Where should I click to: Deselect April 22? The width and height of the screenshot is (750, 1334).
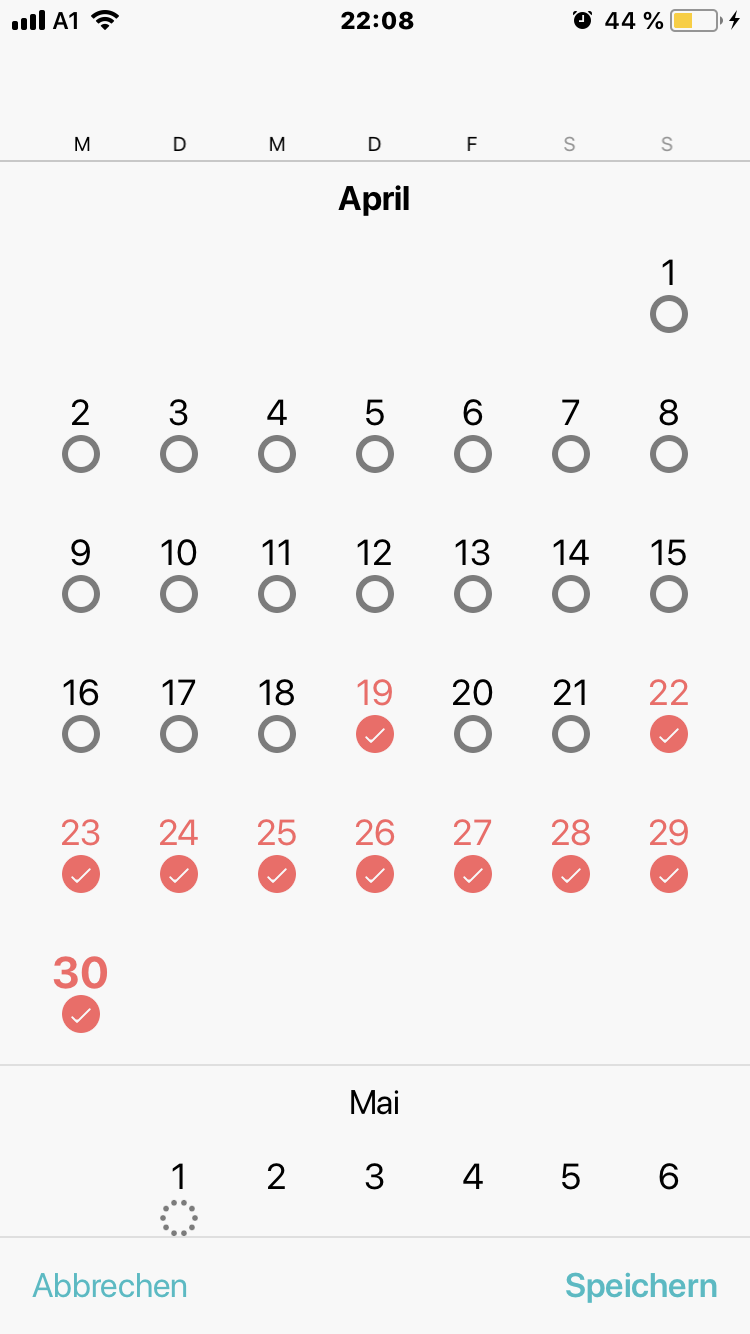coord(669,735)
